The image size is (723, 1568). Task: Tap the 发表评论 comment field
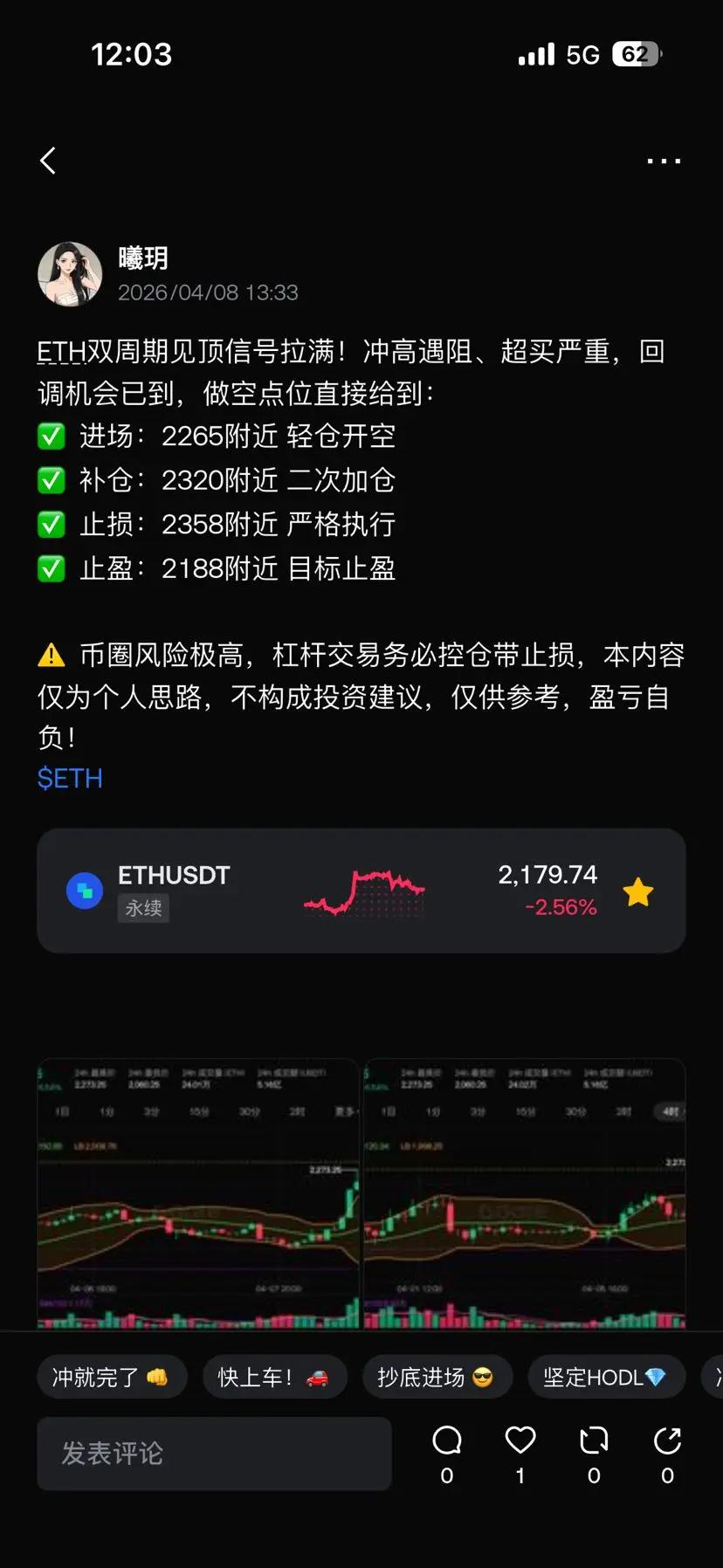[x=214, y=1453]
